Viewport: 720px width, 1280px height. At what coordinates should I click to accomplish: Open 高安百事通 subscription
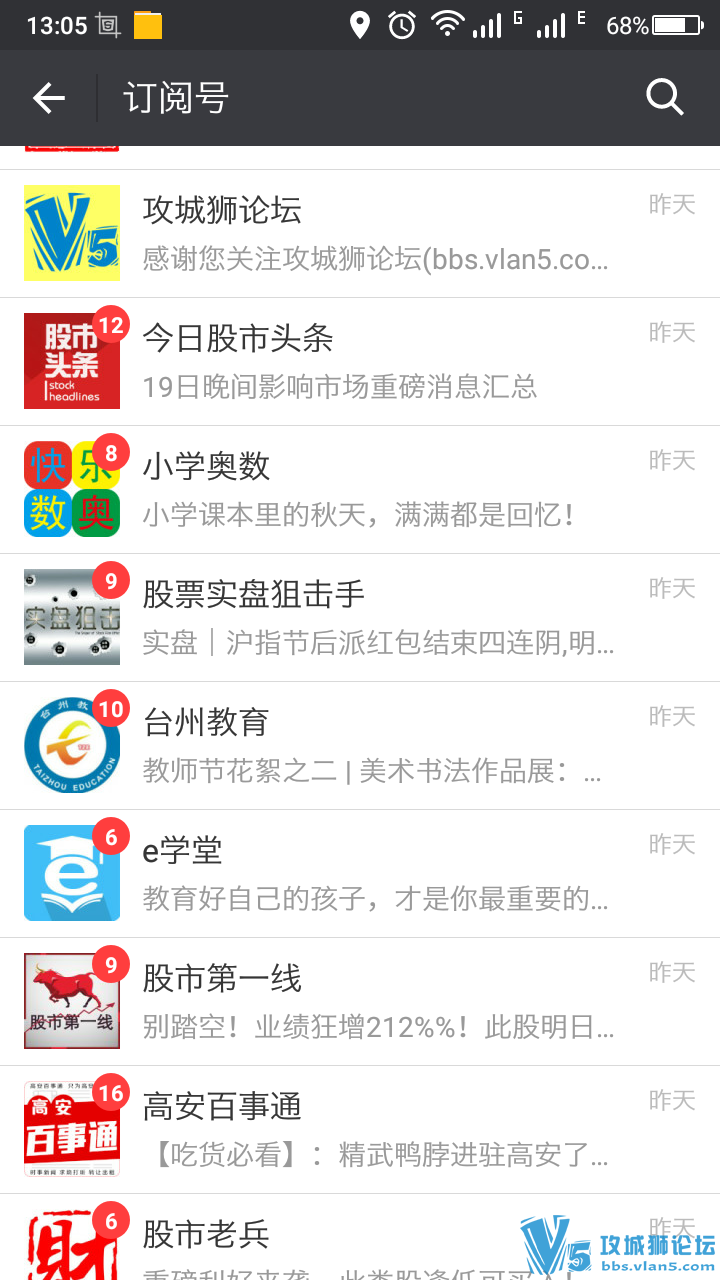tap(360, 1129)
